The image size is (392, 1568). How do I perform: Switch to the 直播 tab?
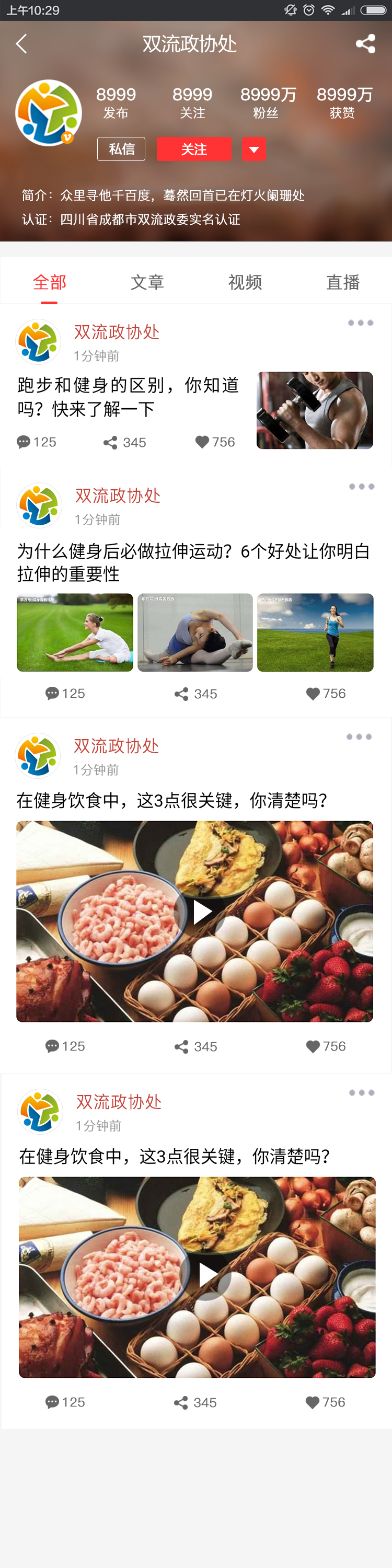tap(343, 282)
